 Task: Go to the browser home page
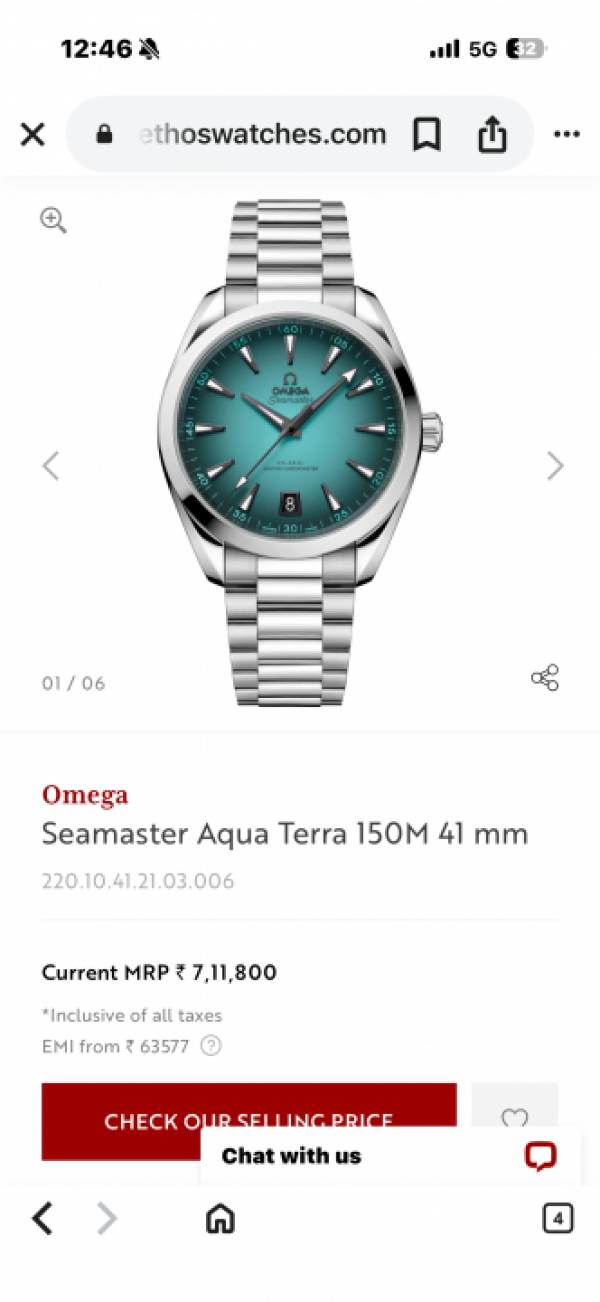pos(220,1218)
